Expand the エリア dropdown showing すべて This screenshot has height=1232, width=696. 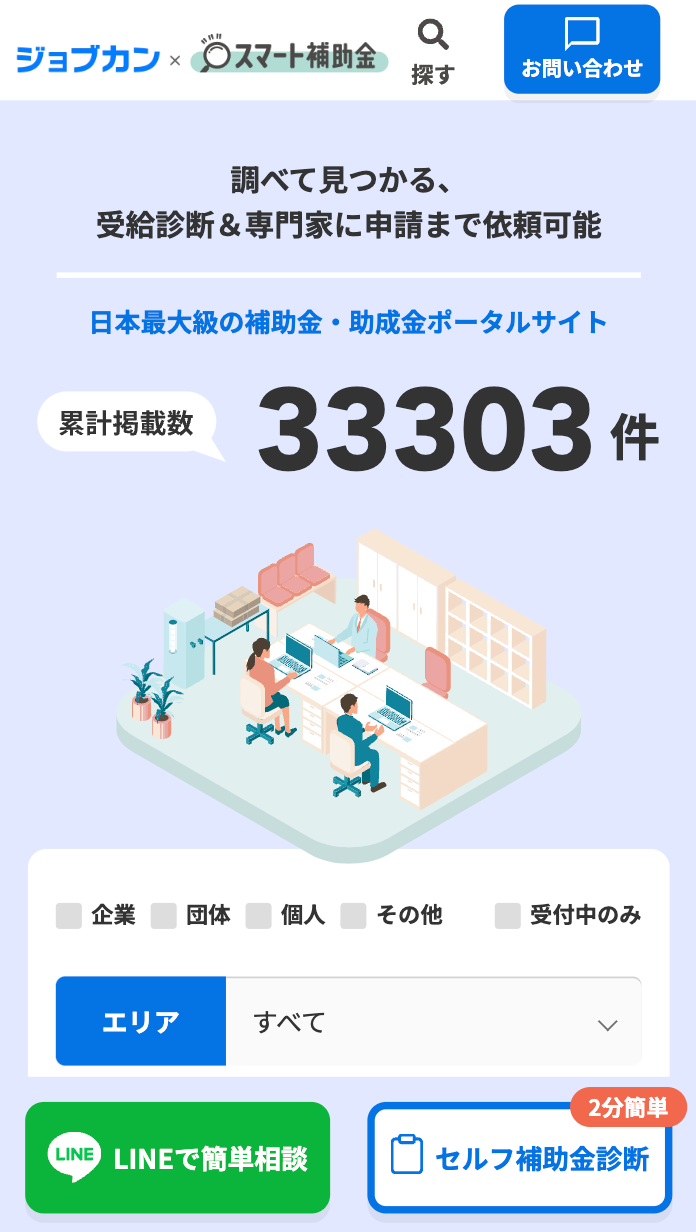433,1022
